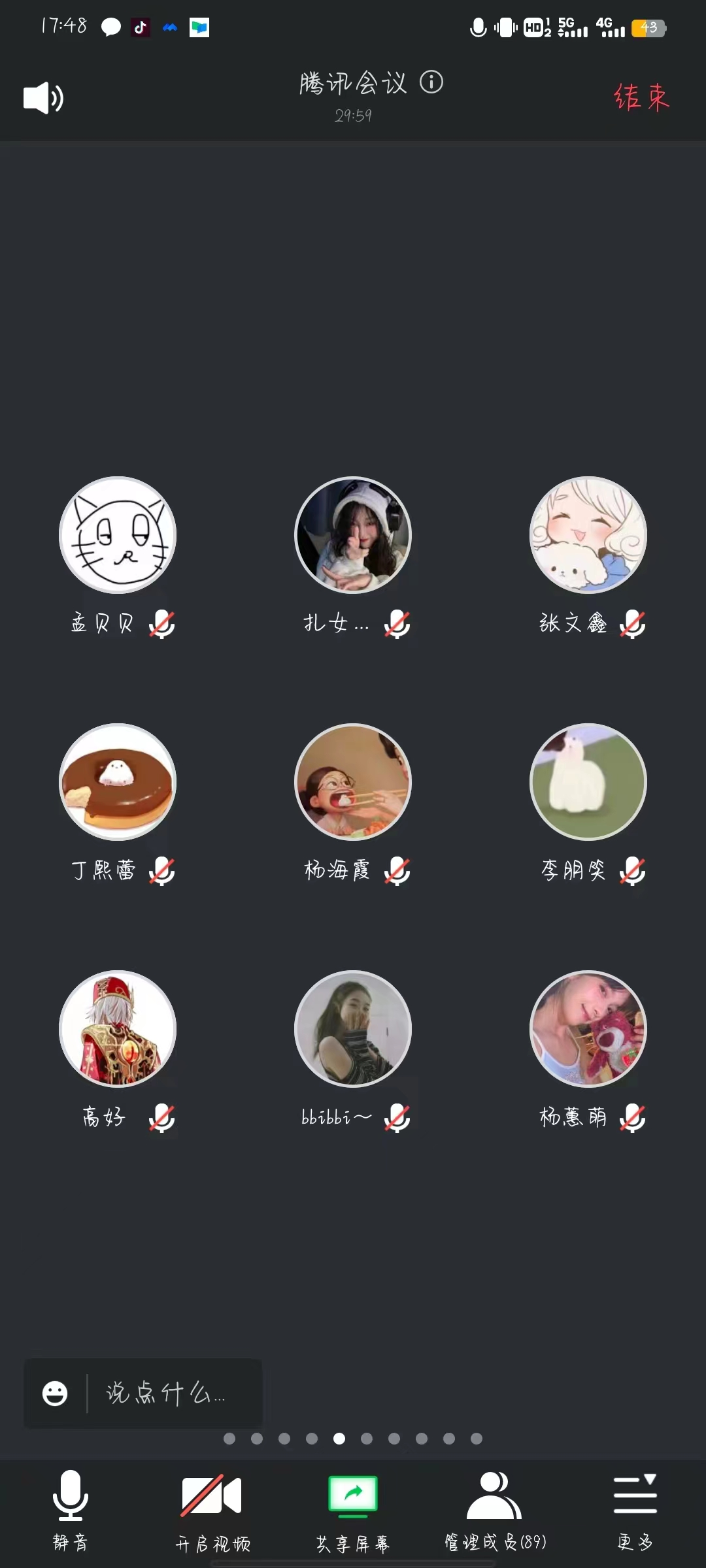The image size is (706, 1568).
Task: Open bbibbi~ participant tile
Action: point(353,1029)
